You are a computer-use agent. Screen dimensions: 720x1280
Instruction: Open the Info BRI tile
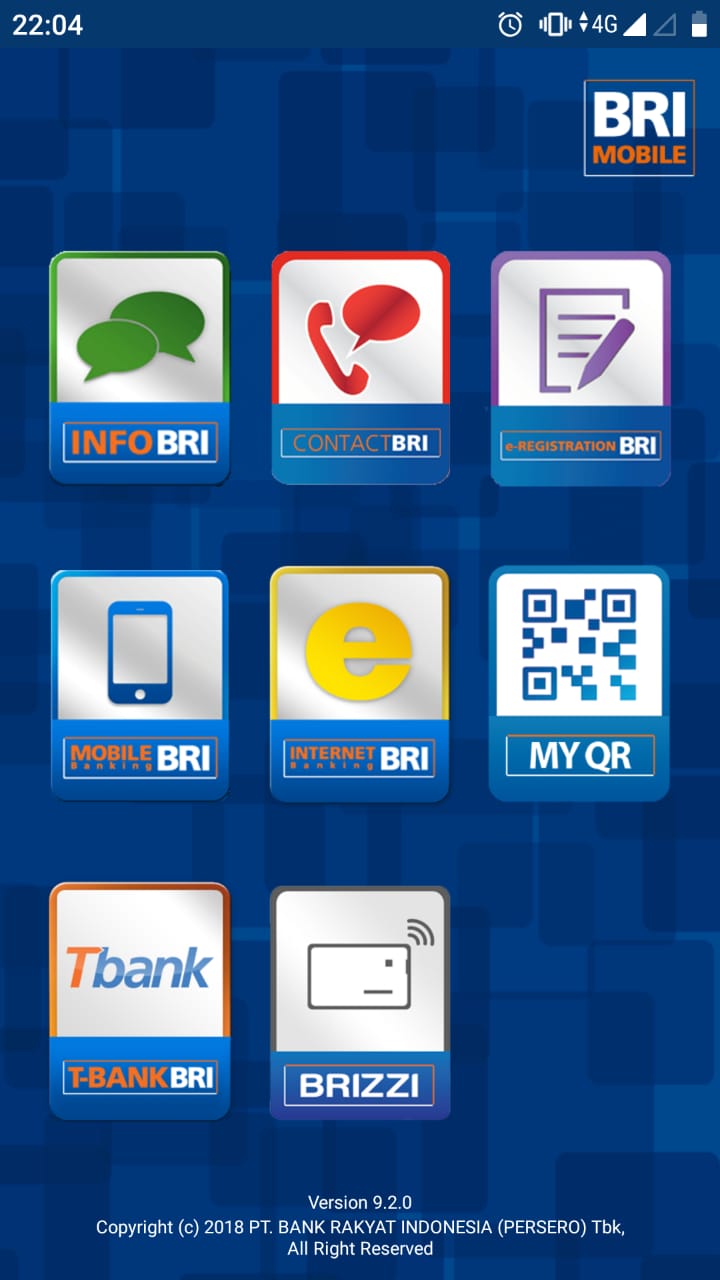click(x=140, y=367)
